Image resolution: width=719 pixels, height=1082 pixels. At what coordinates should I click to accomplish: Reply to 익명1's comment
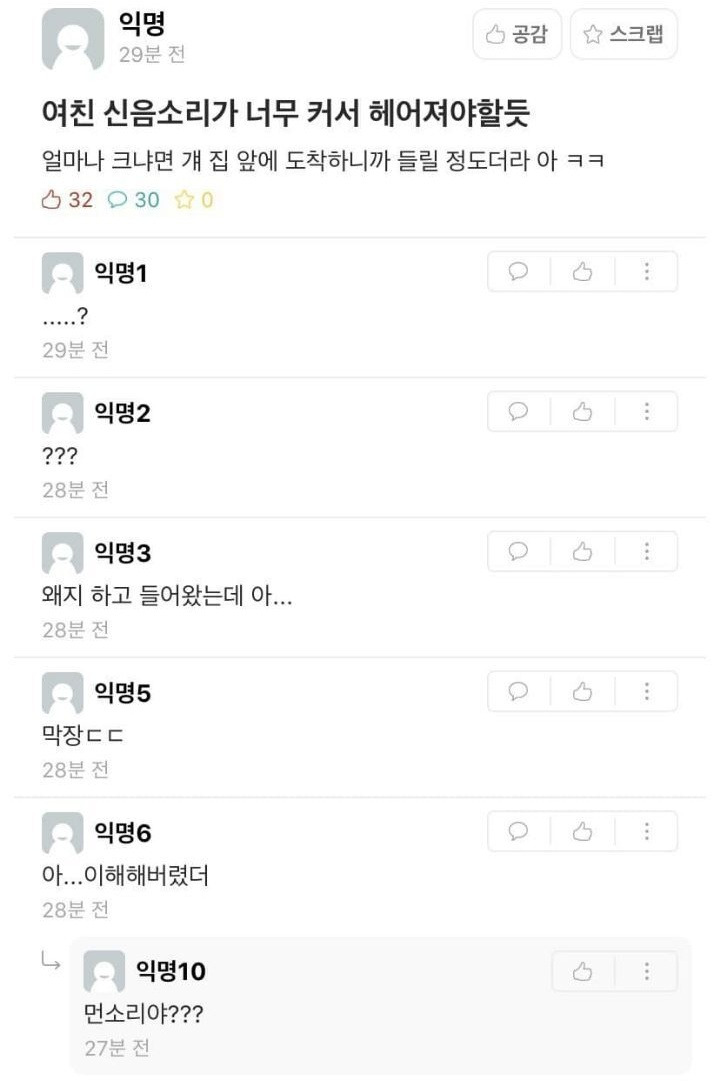[519, 272]
